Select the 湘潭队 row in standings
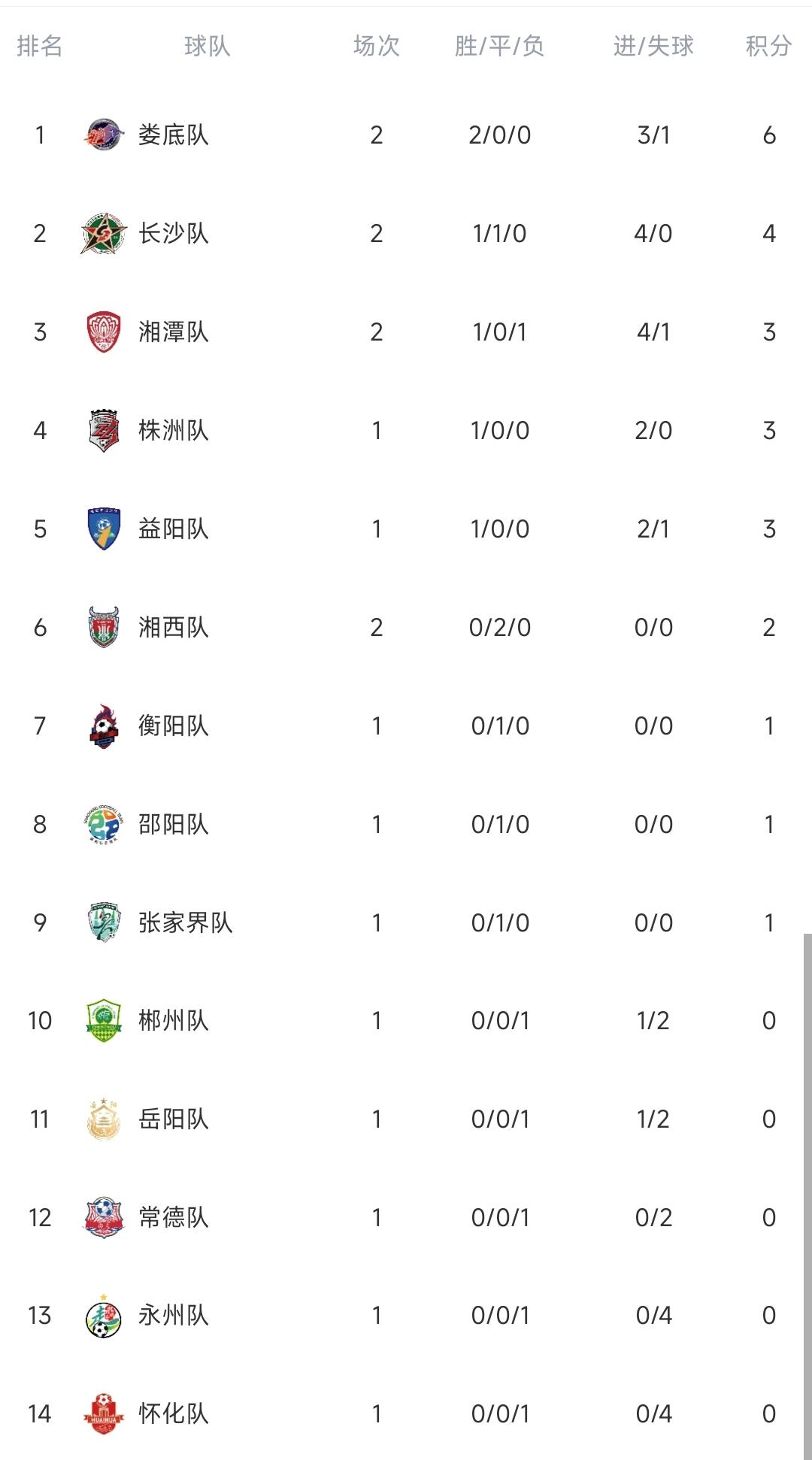Screen dimensions: 812x1460 (406, 332)
